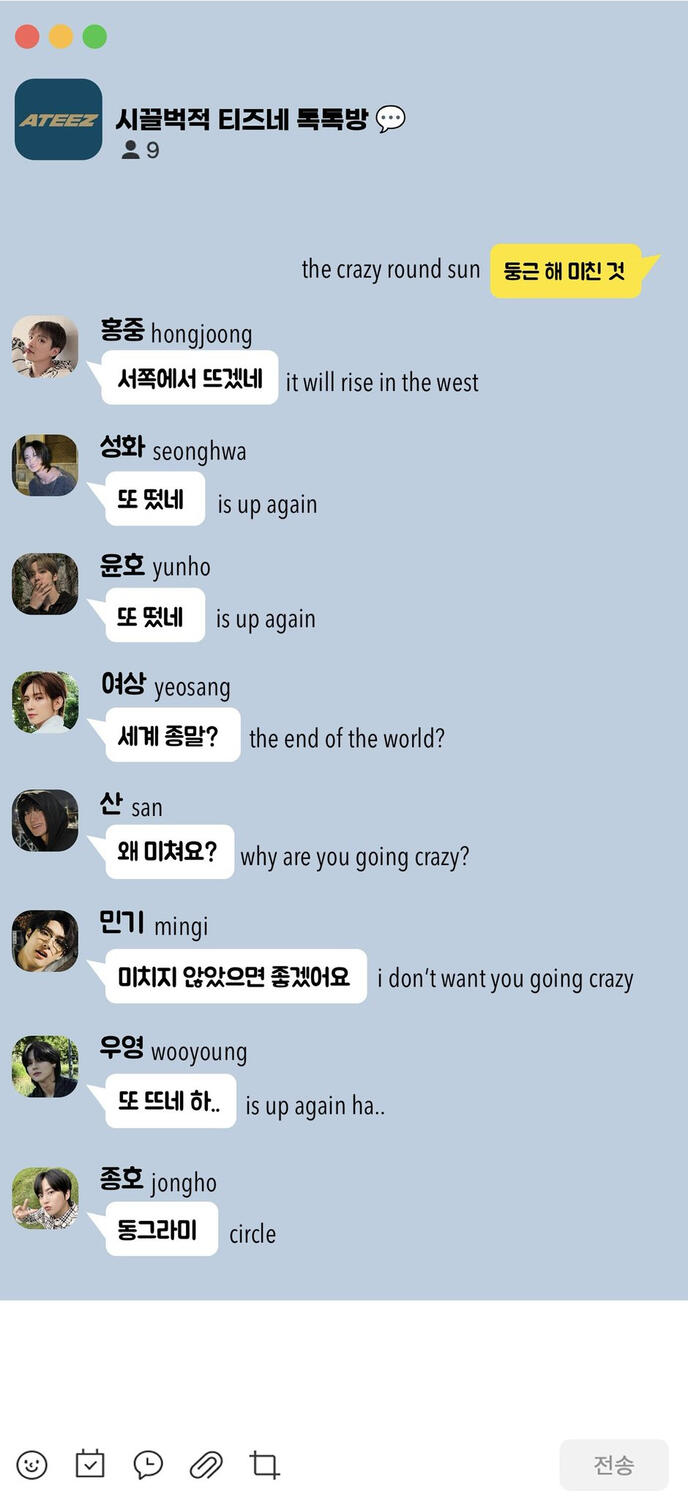Open the ATEEZ group chat profile picture
This screenshot has width=688, height=1500.
(x=58, y=120)
